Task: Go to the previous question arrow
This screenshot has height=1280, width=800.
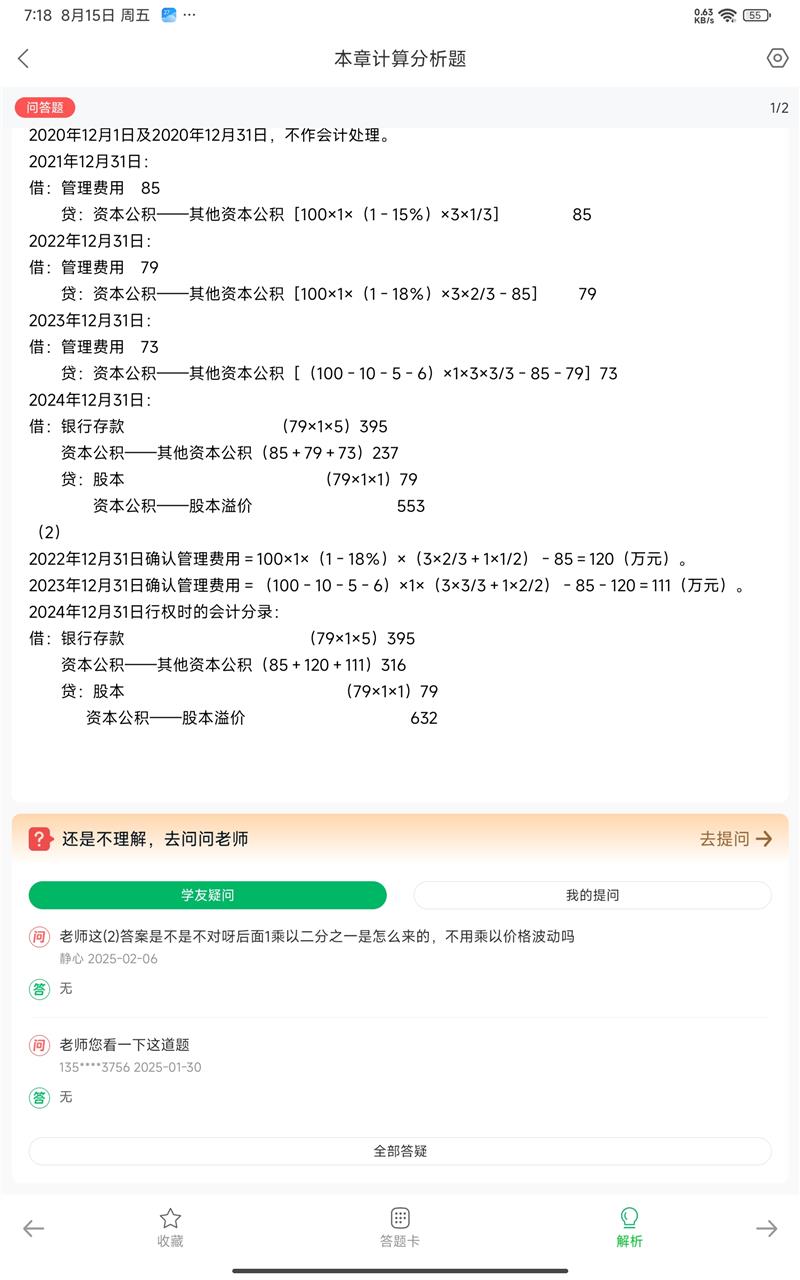Action: coord(34,1229)
